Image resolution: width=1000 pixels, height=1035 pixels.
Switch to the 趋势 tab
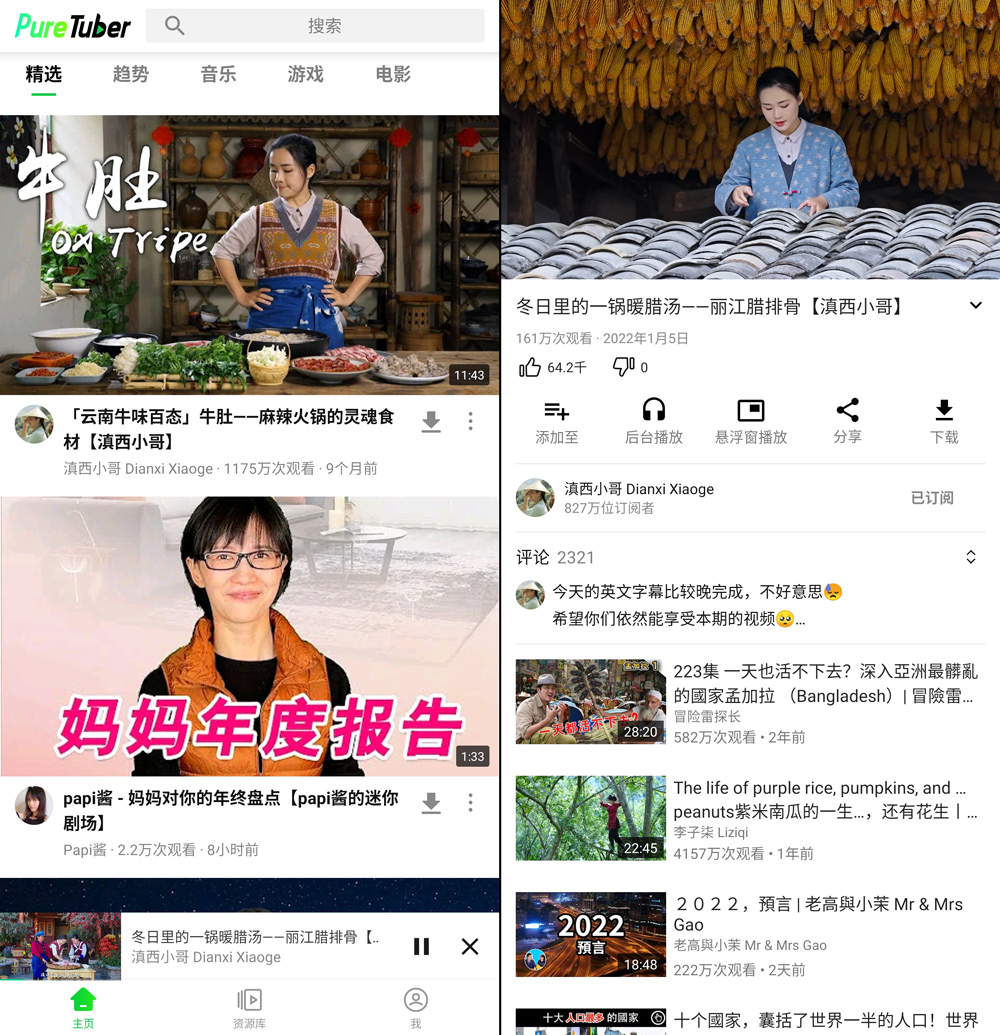(130, 74)
